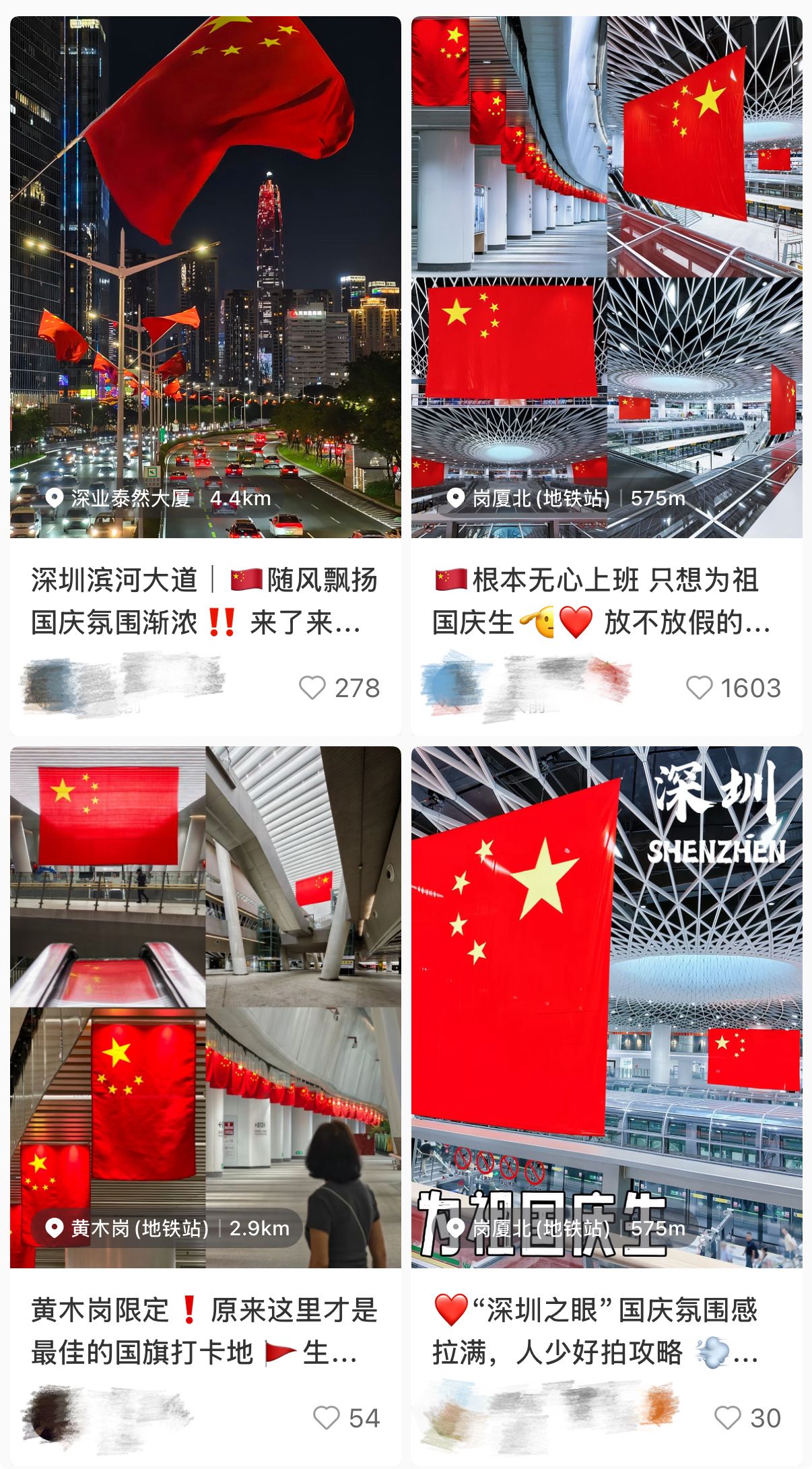
Task: Like the post with 1603 likes
Action: coord(699,688)
